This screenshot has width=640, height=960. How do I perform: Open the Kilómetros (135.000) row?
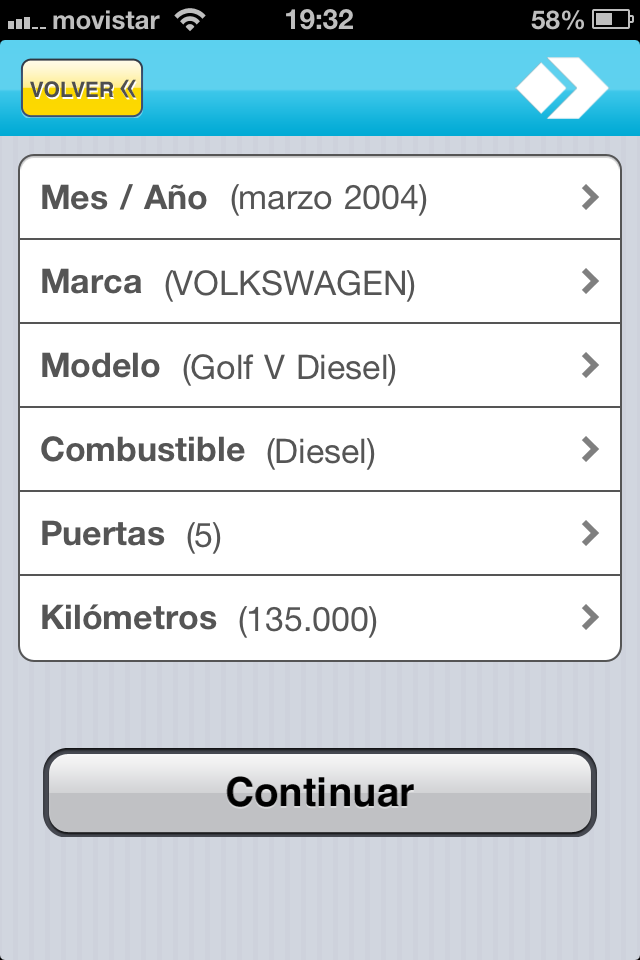pos(320,618)
